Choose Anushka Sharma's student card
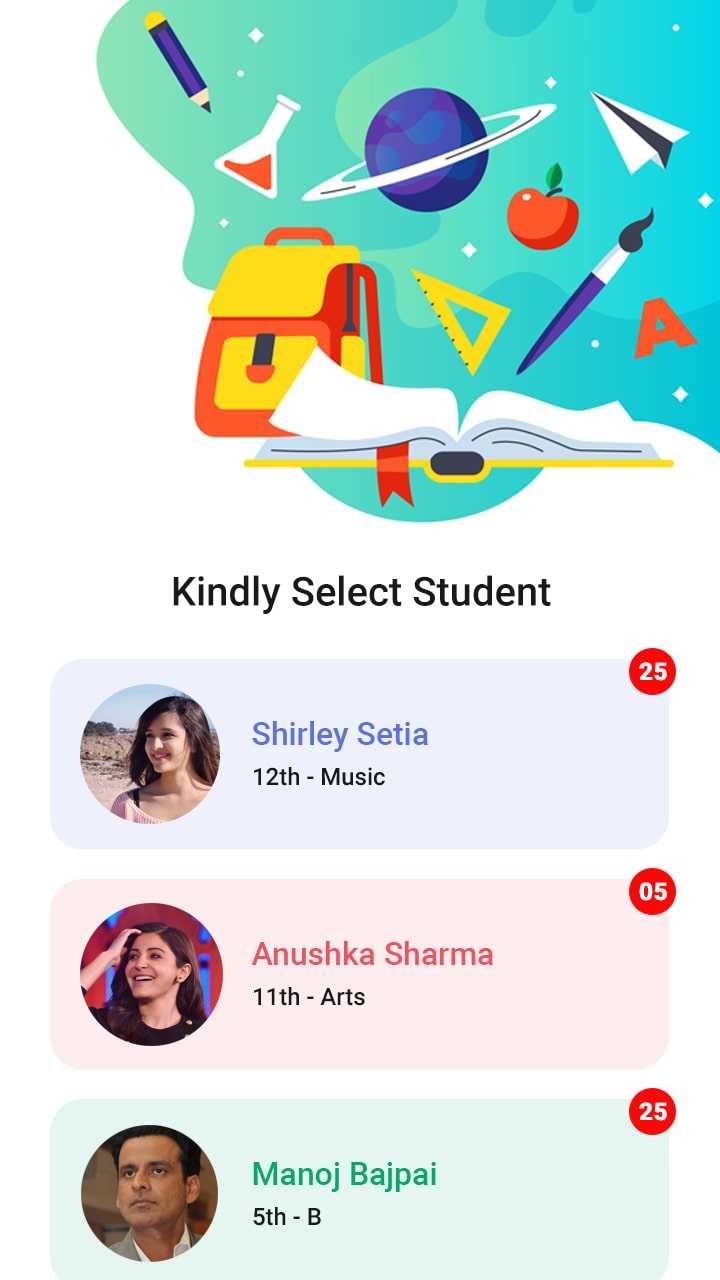 click(359, 974)
